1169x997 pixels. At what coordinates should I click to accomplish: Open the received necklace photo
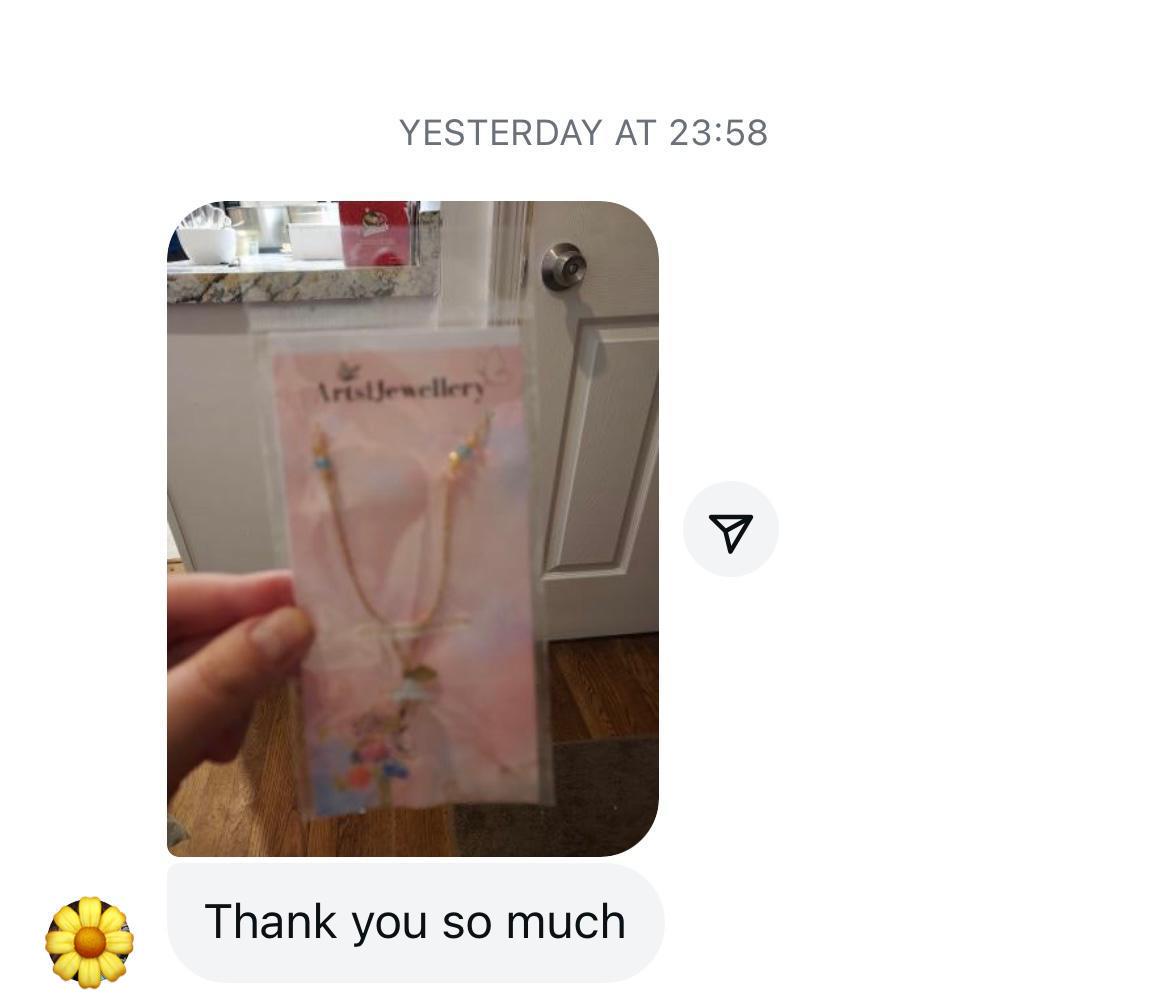pyautogui.click(x=412, y=528)
